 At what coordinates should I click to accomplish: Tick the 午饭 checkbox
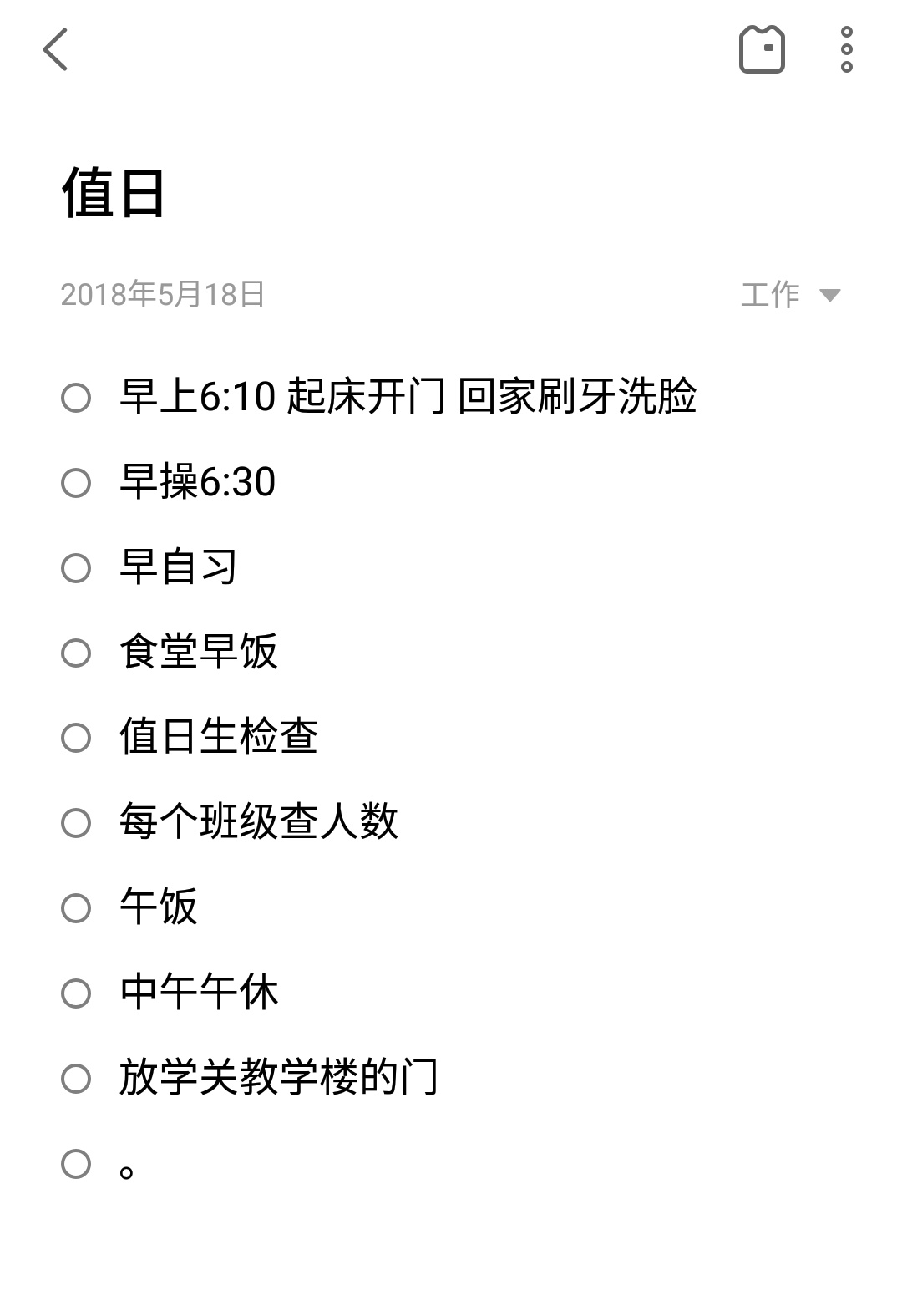pyautogui.click(x=76, y=908)
